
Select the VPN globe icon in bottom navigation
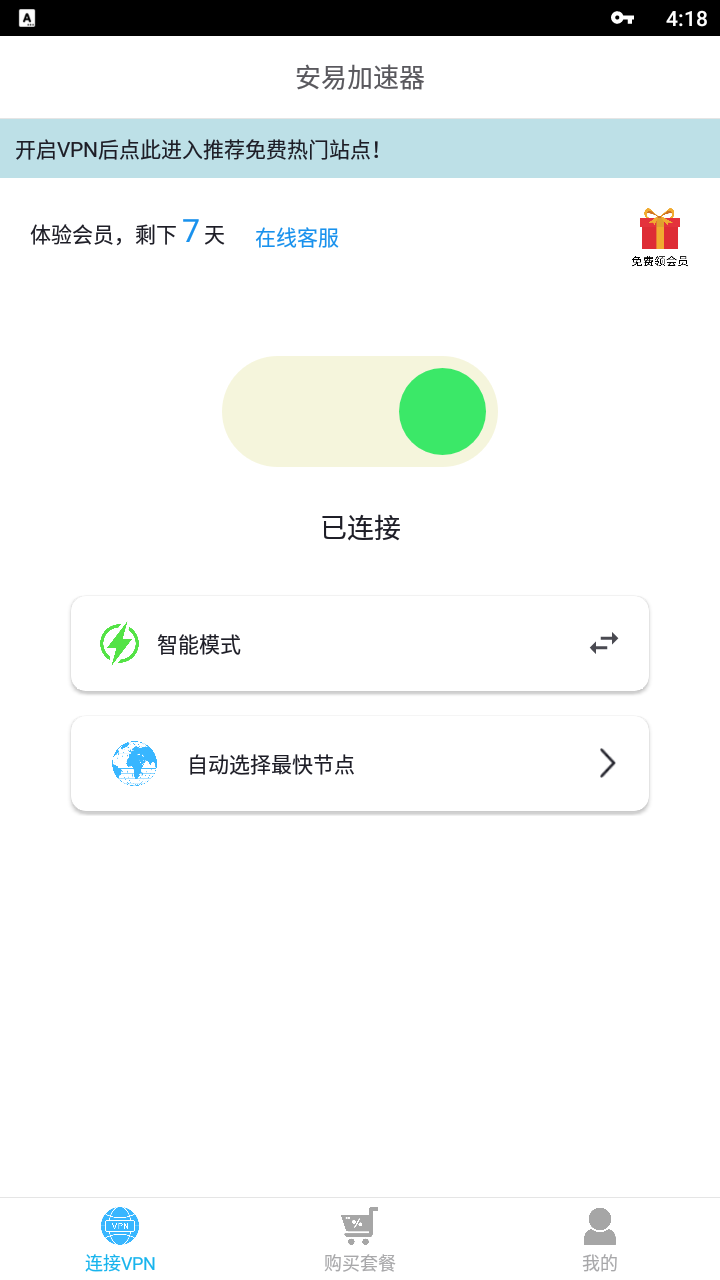pos(120,1225)
